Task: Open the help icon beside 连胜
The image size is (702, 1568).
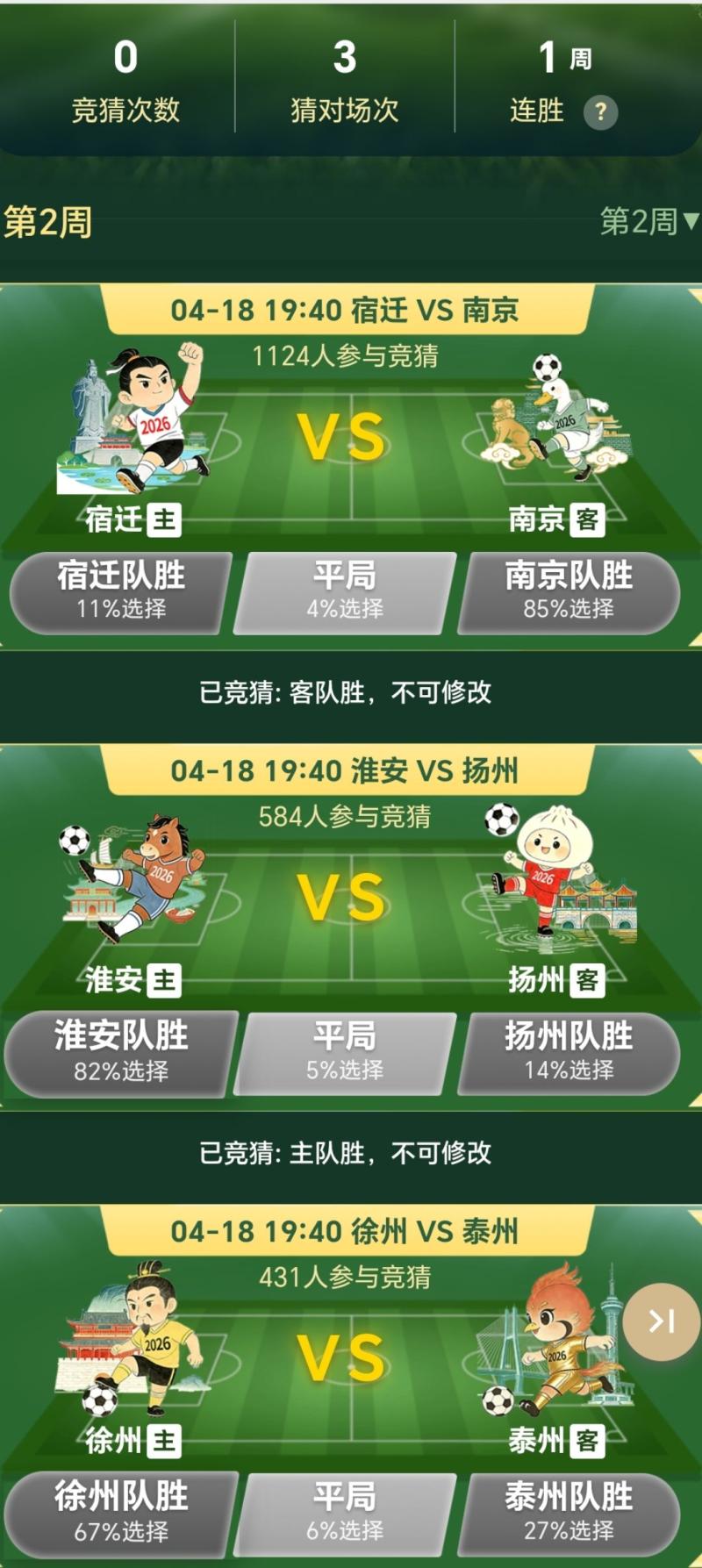Action: [x=600, y=112]
